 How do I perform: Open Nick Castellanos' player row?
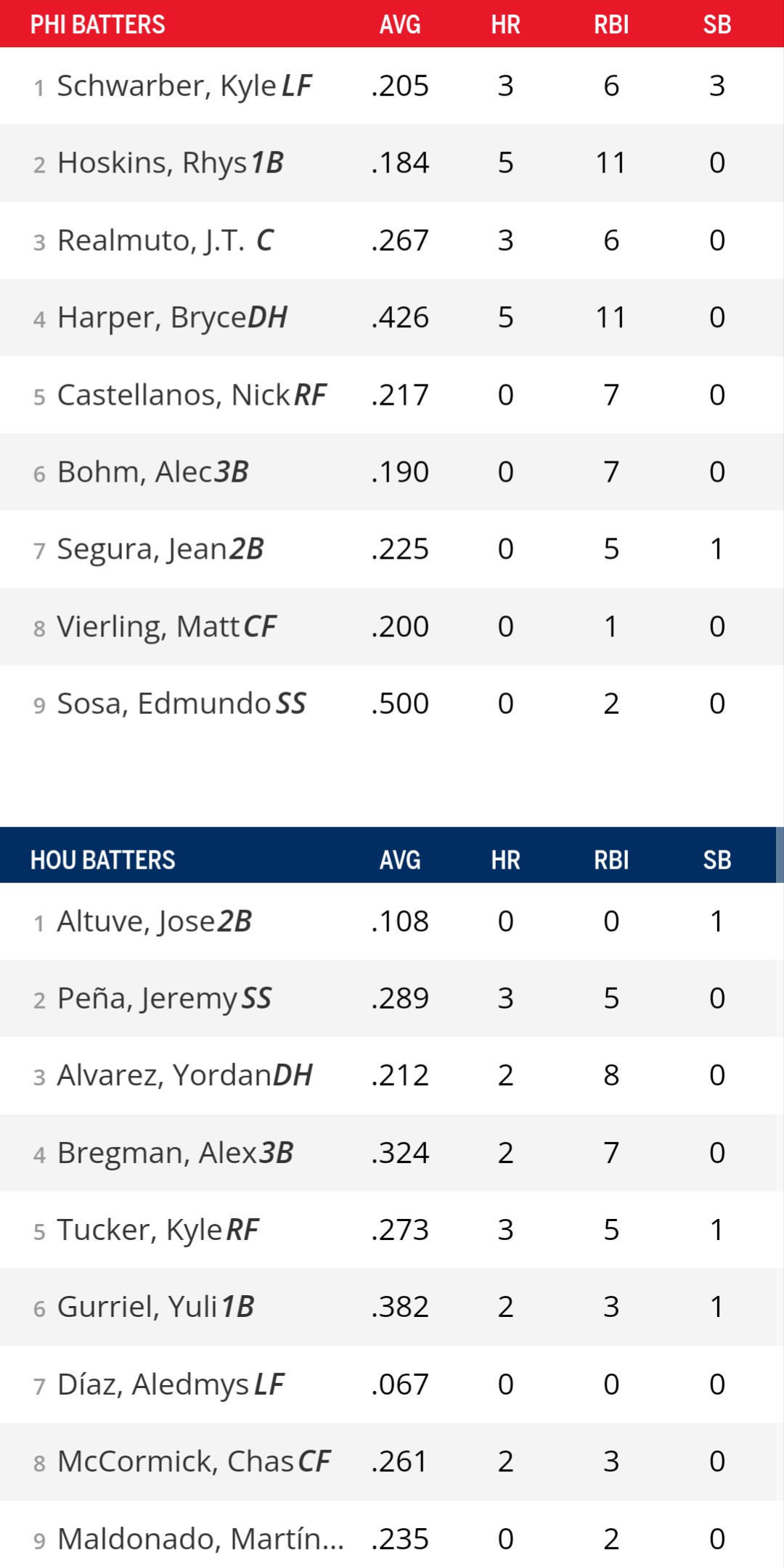(x=174, y=395)
